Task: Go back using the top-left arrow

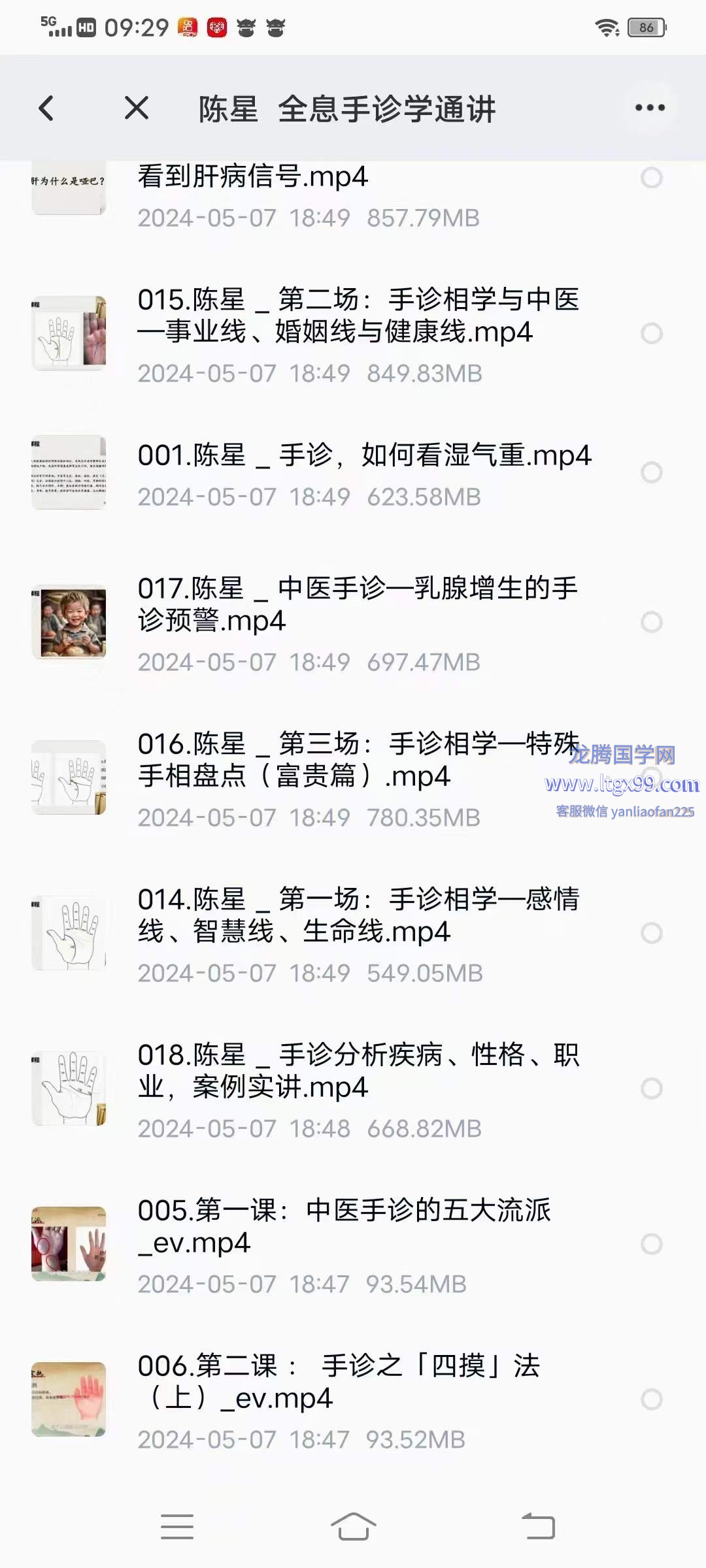Action: 46,108
